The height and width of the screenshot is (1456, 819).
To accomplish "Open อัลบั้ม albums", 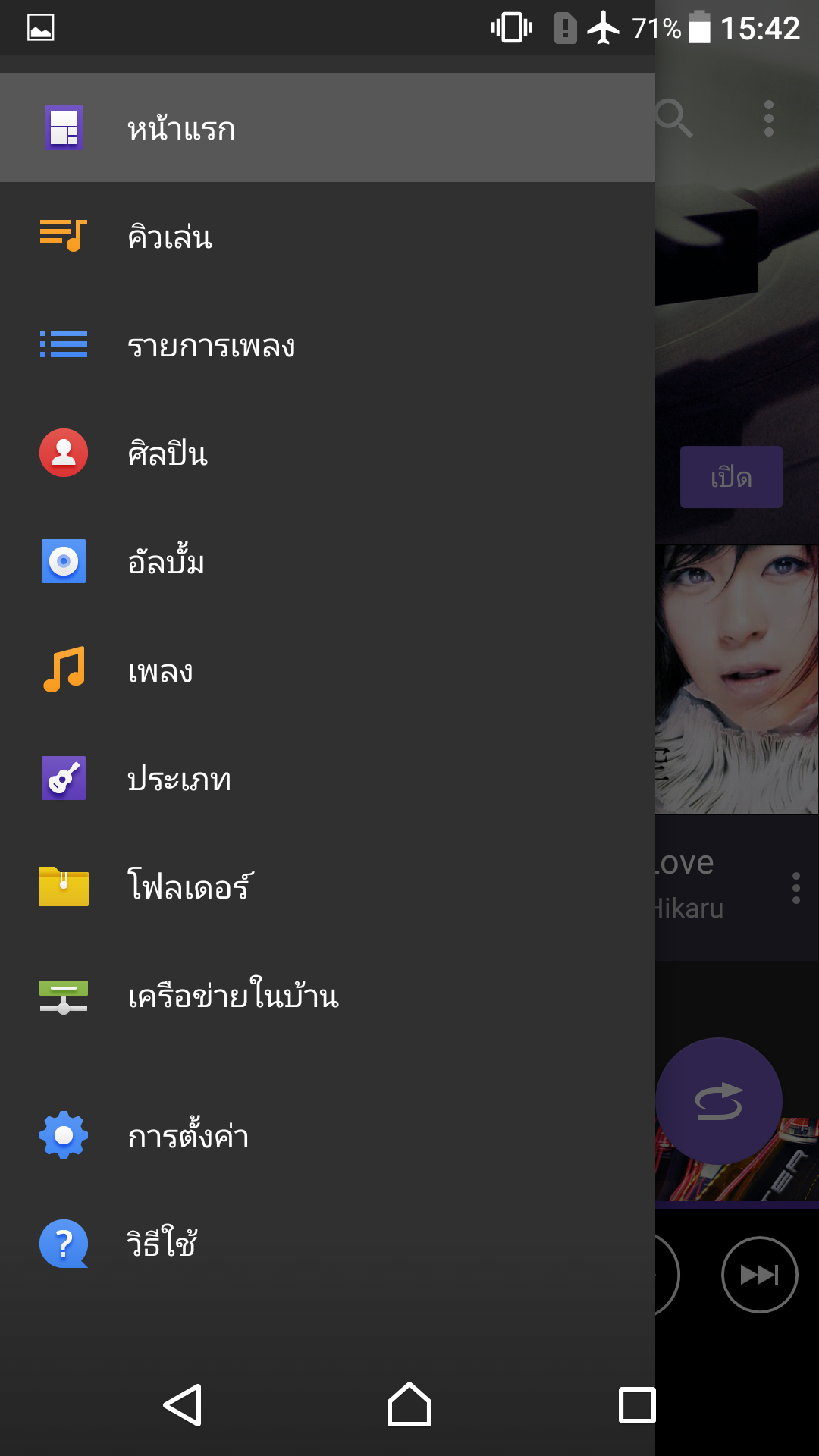I will click(326, 562).
